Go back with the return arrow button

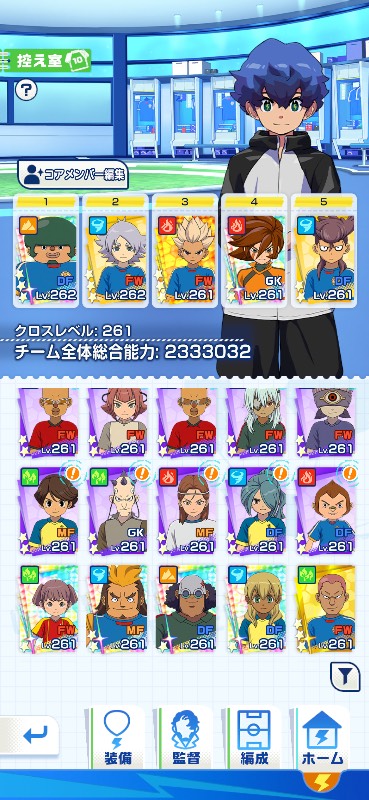click(x=30, y=736)
